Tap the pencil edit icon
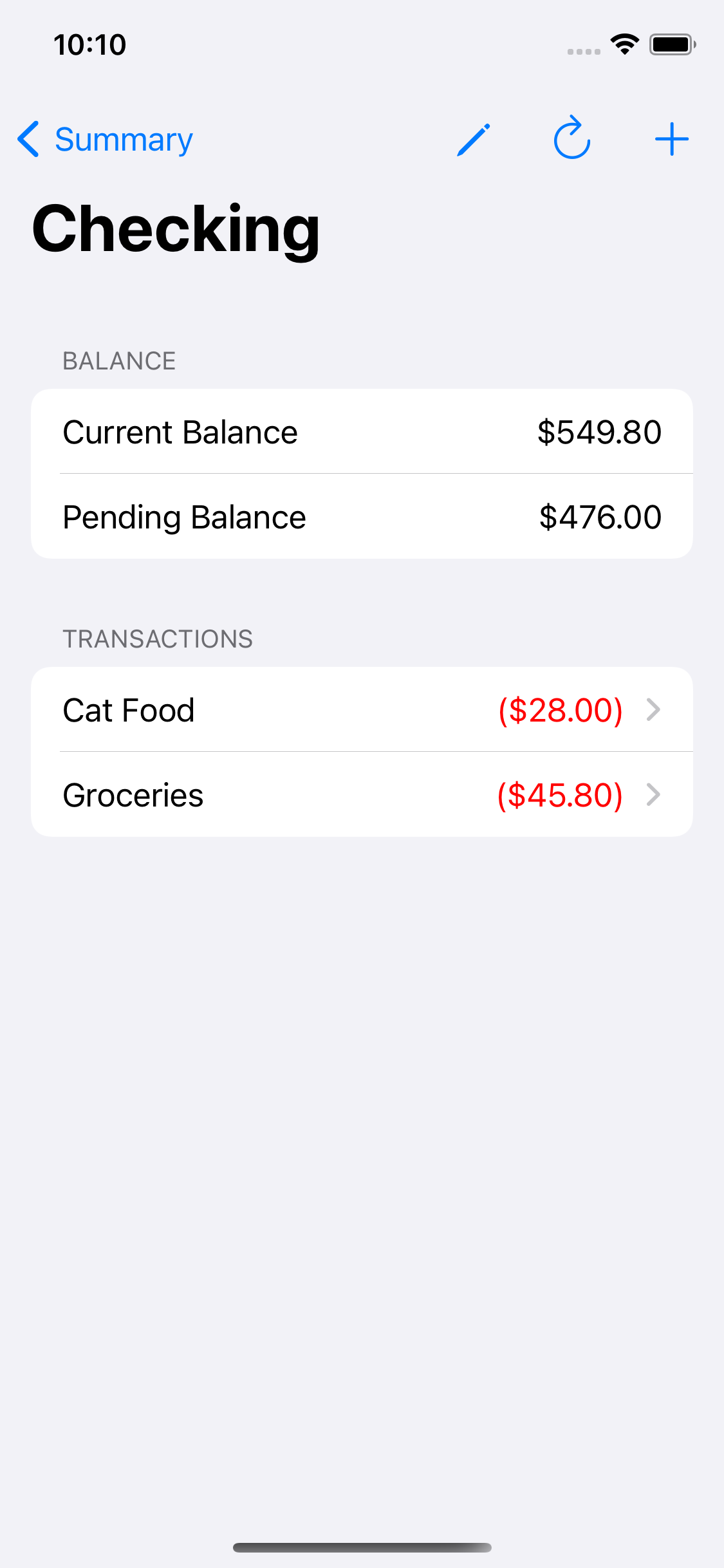 pyautogui.click(x=474, y=139)
